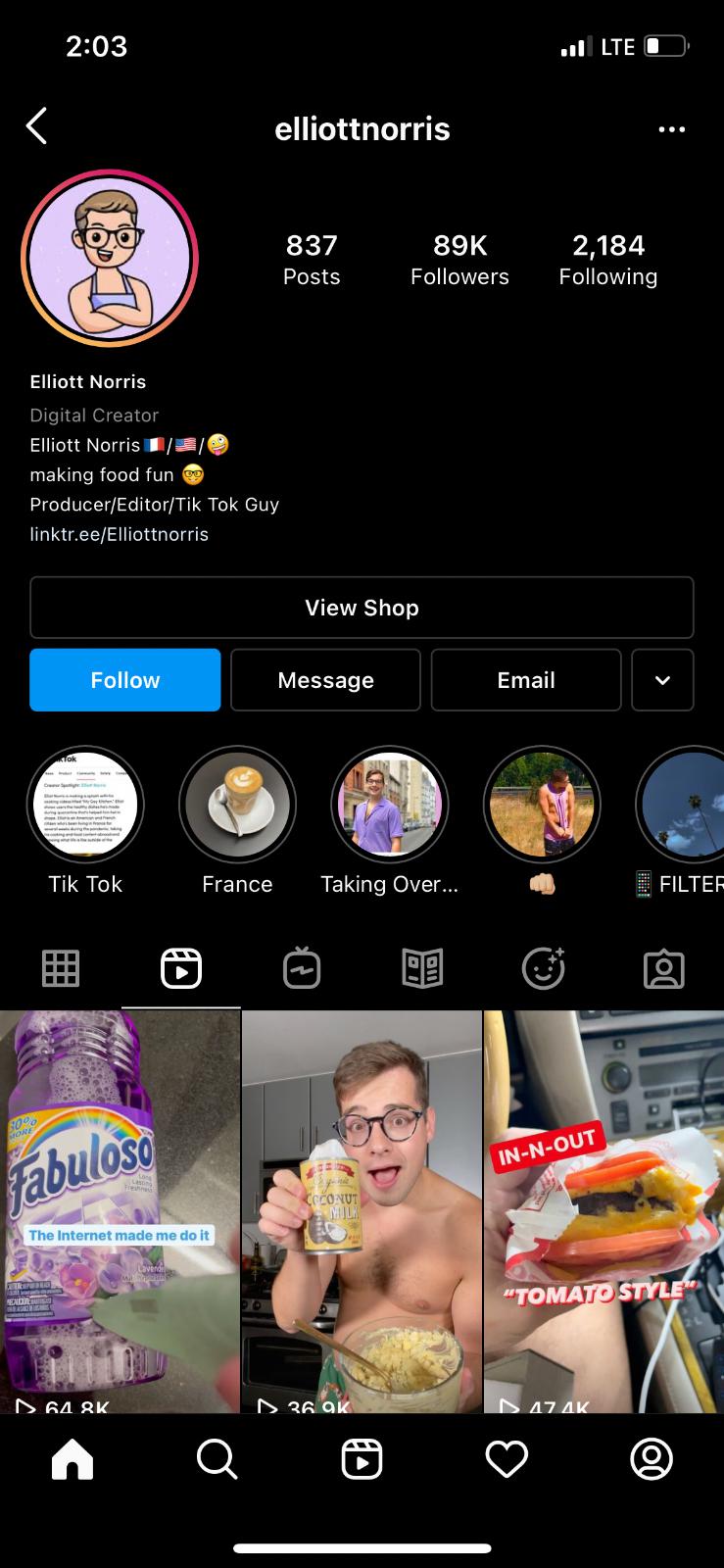Follow elliottnorris

coord(125,680)
